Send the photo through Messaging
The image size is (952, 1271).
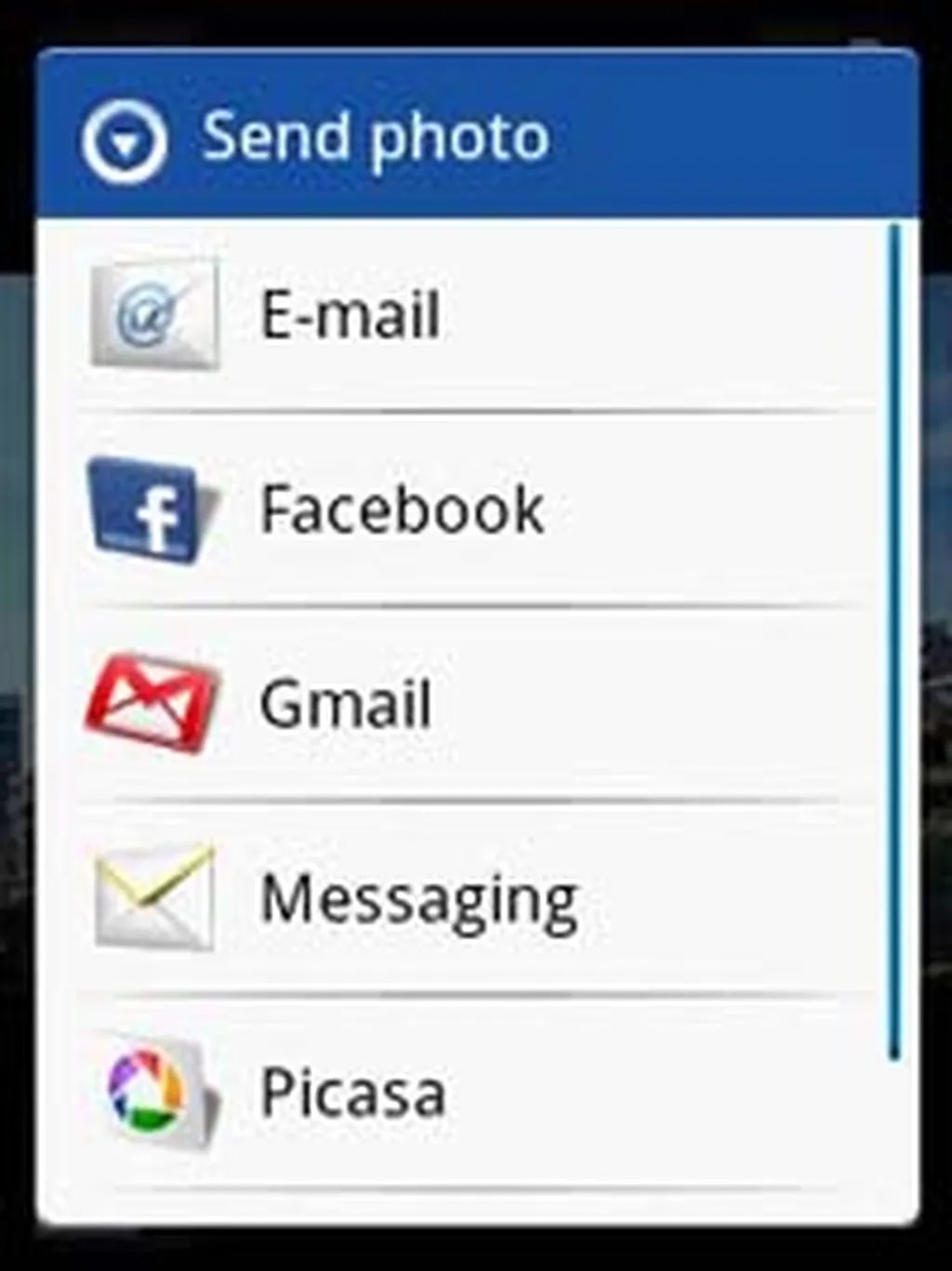click(418, 899)
